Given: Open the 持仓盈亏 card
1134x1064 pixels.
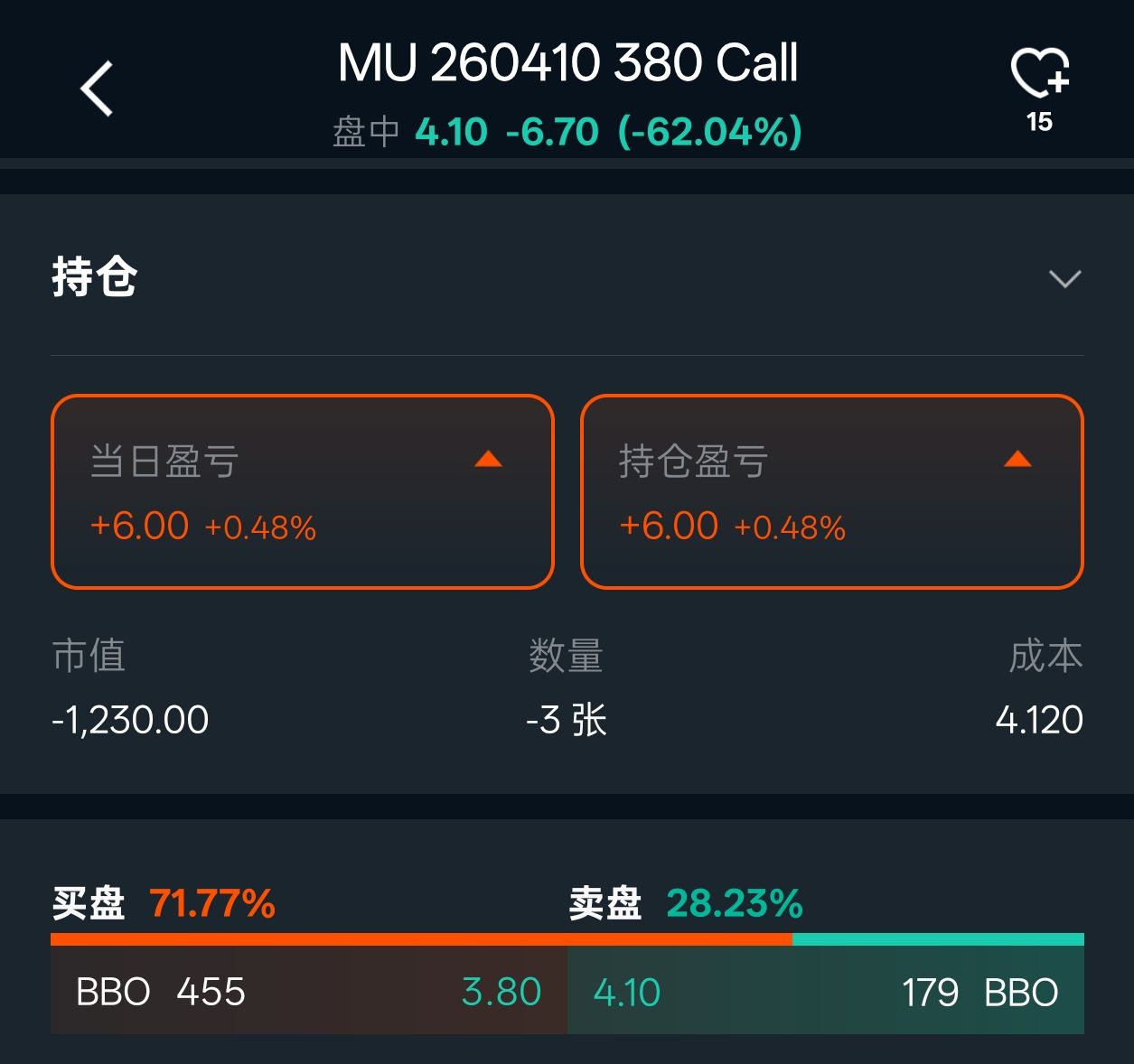Looking at the screenshot, I should click(831, 491).
